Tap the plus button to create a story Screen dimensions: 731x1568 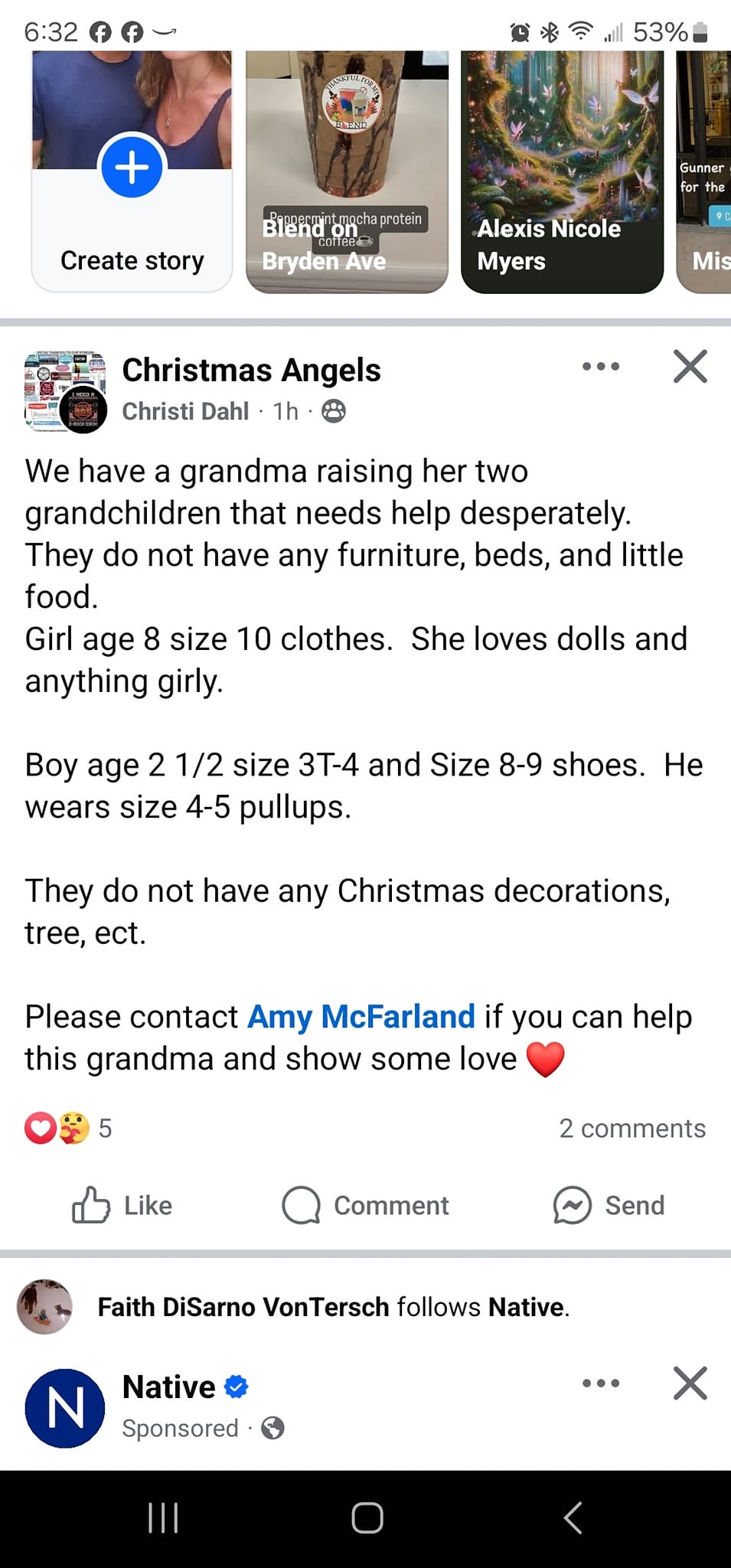pos(132,167)
